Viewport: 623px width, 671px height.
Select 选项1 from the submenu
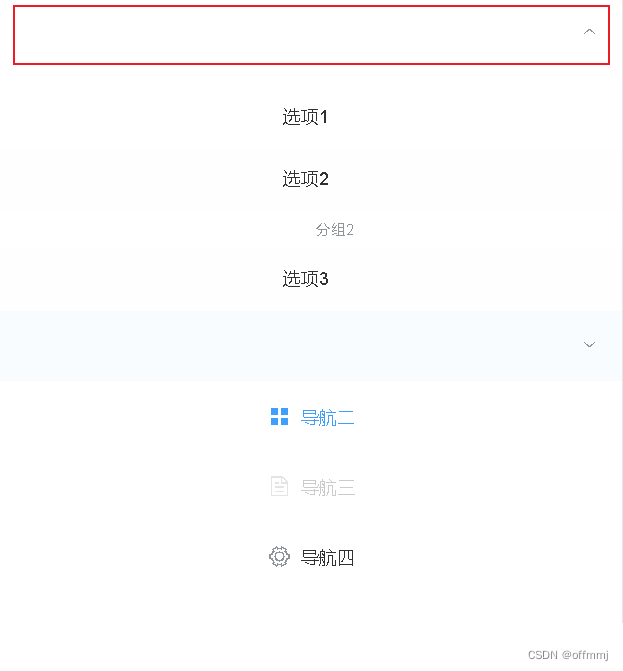coord(305,118)
